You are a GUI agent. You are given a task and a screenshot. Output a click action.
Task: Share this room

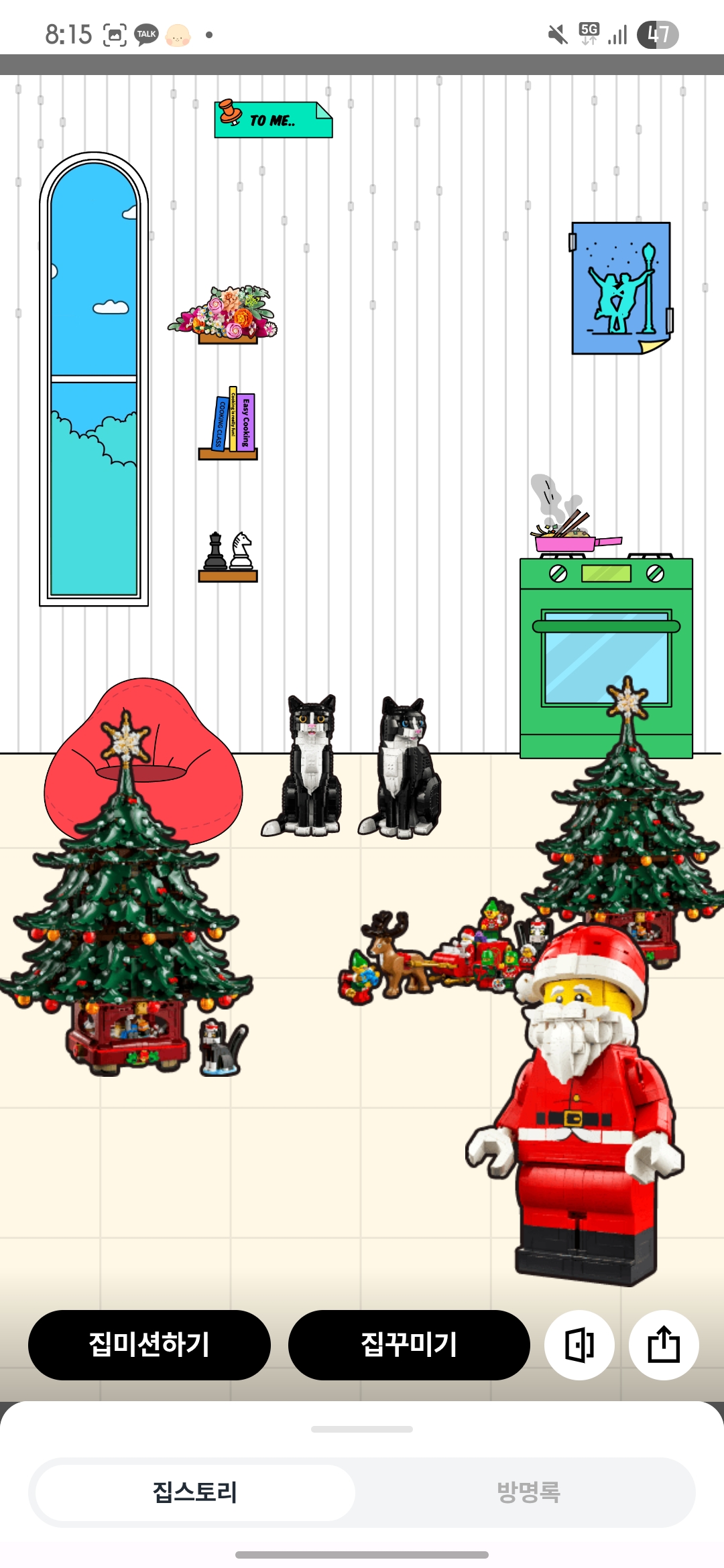click(x=664, y=1345)
